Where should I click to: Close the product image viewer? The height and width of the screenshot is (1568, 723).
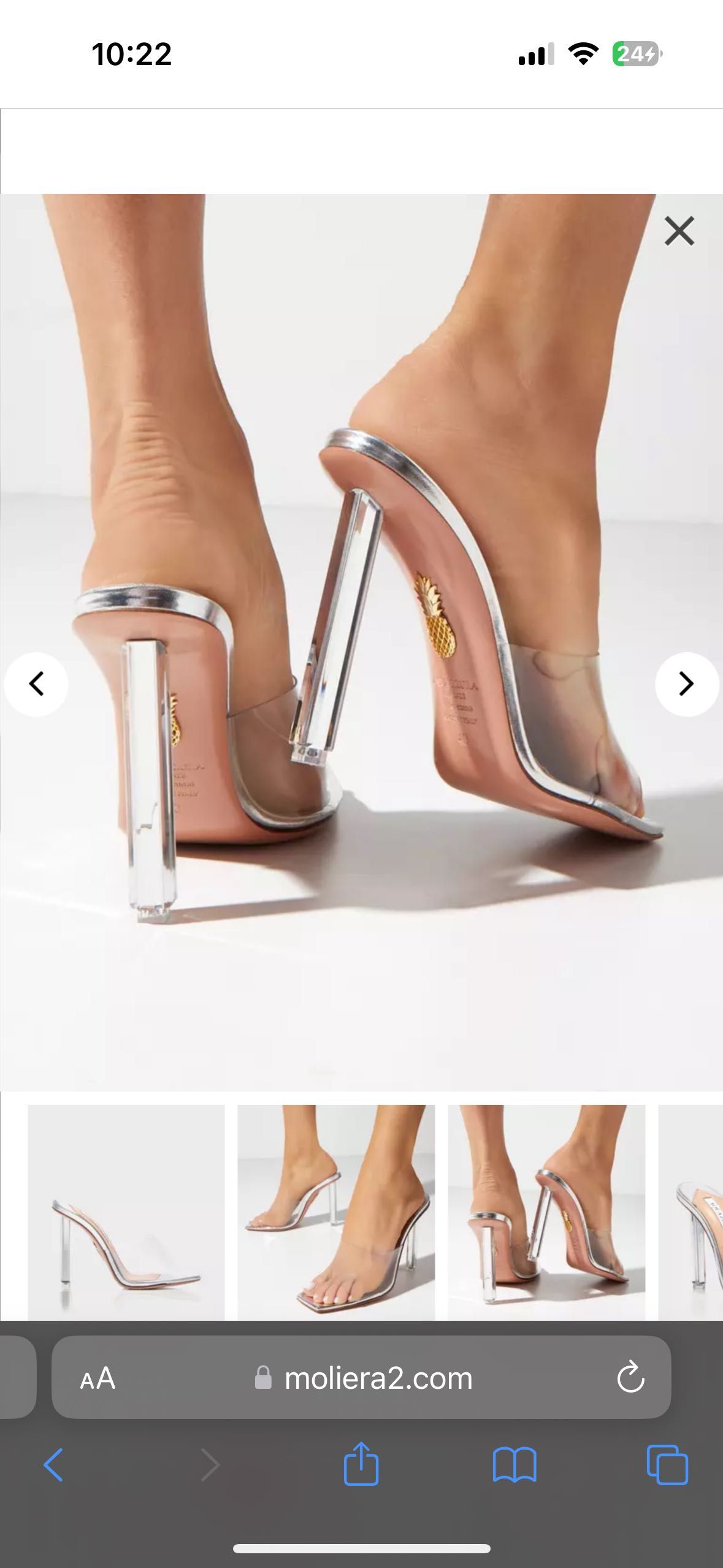(x=679, y=231)
